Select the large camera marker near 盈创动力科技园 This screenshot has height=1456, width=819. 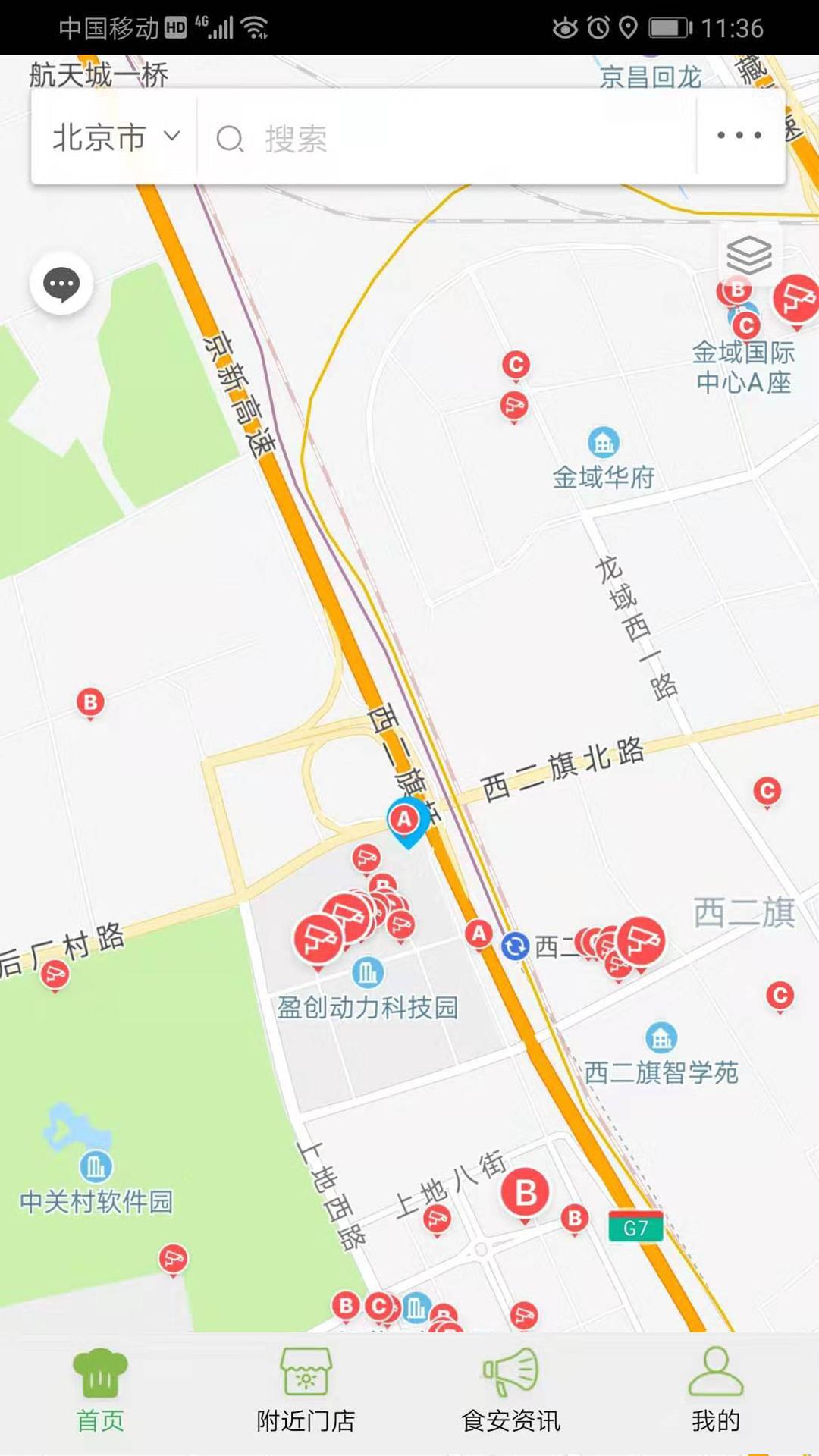pyautogui.click(x=319, y=938)
